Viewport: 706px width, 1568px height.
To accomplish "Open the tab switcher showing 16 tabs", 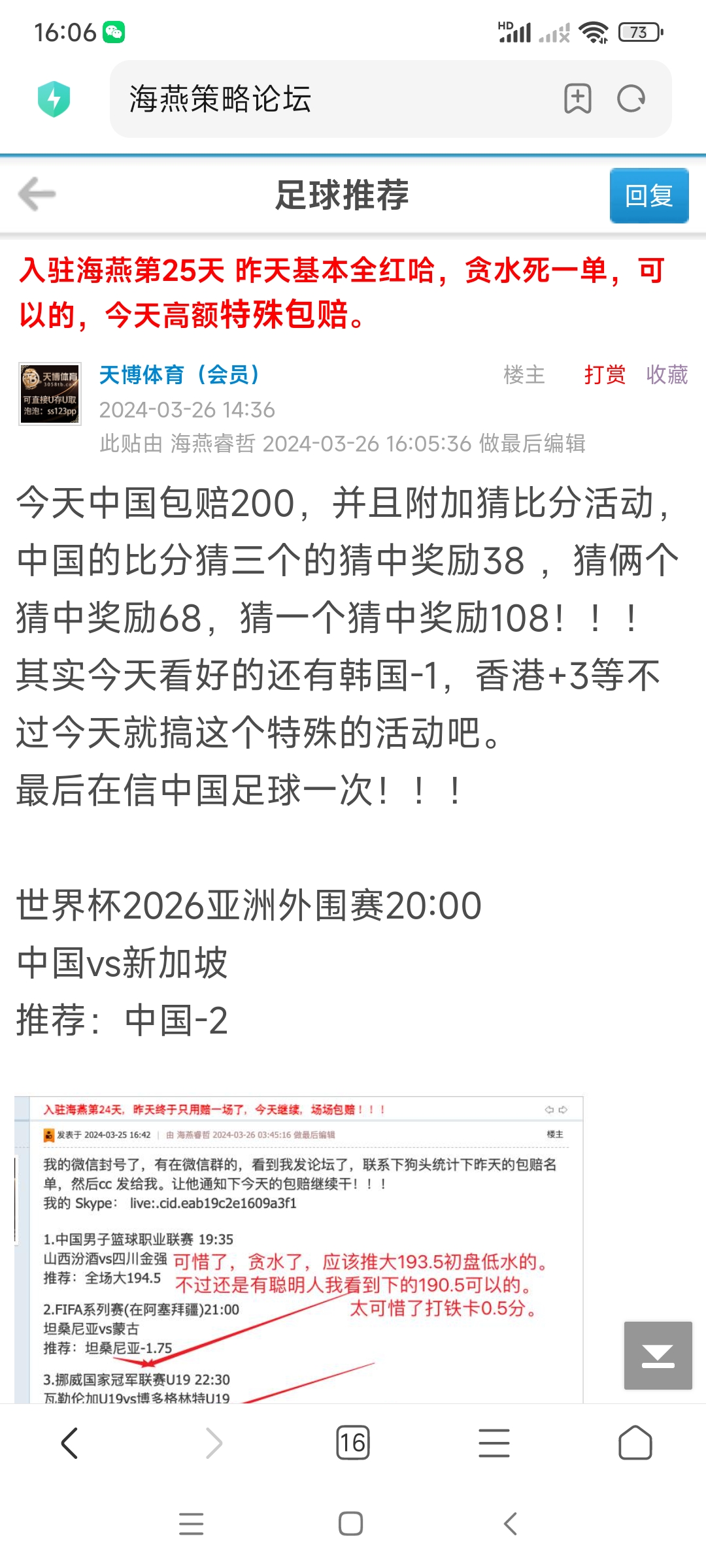I will (x=353, y=1443).
